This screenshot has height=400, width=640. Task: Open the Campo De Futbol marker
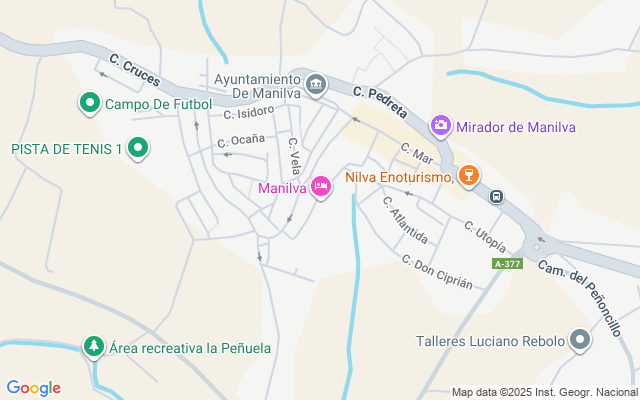click(89, 102)
